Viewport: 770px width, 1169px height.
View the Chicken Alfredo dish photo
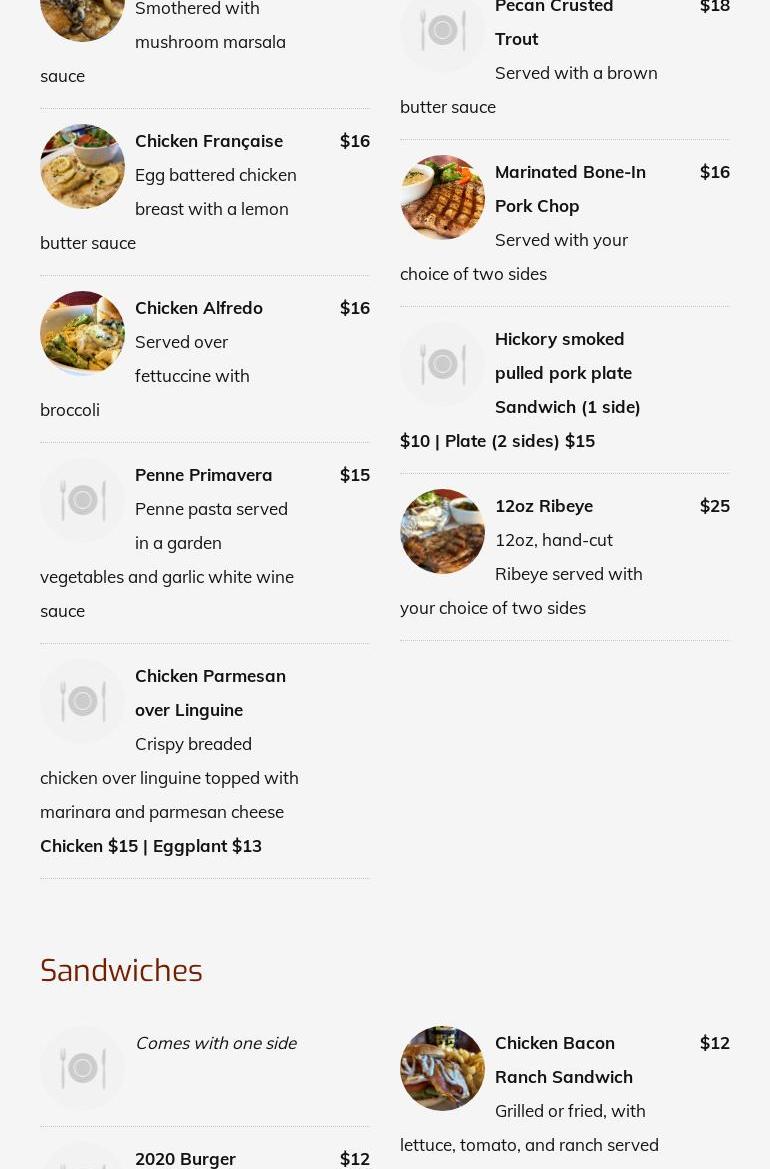click(82, 333)
